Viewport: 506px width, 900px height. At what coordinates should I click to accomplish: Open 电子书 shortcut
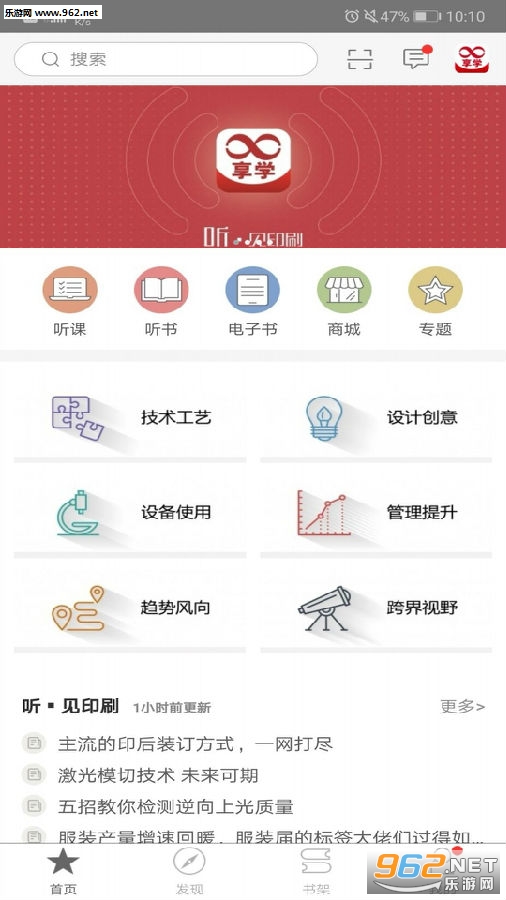(x=252, y=302)
